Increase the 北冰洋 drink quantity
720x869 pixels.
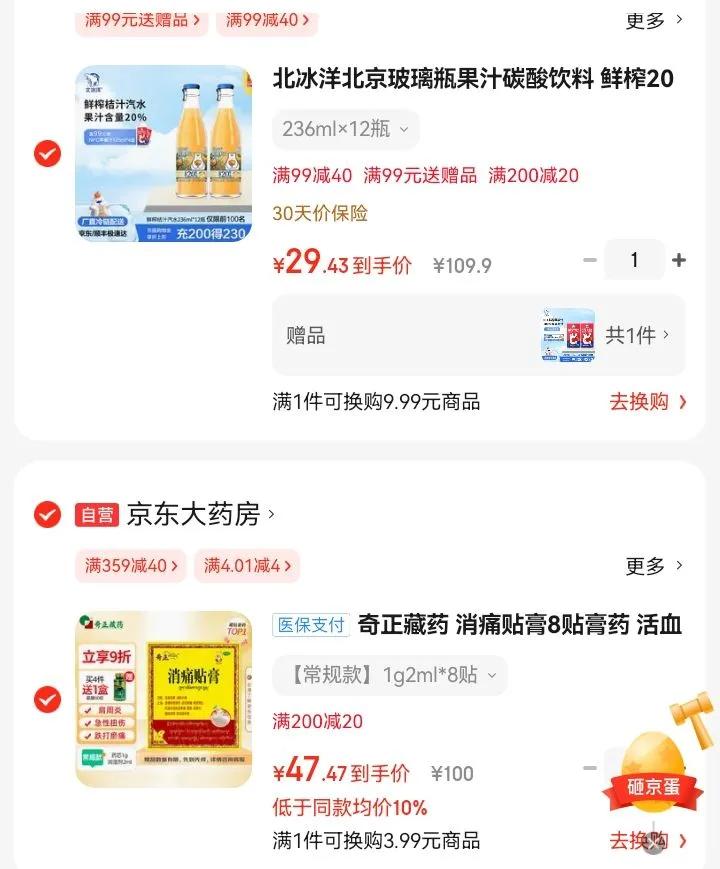click(679, 259)
